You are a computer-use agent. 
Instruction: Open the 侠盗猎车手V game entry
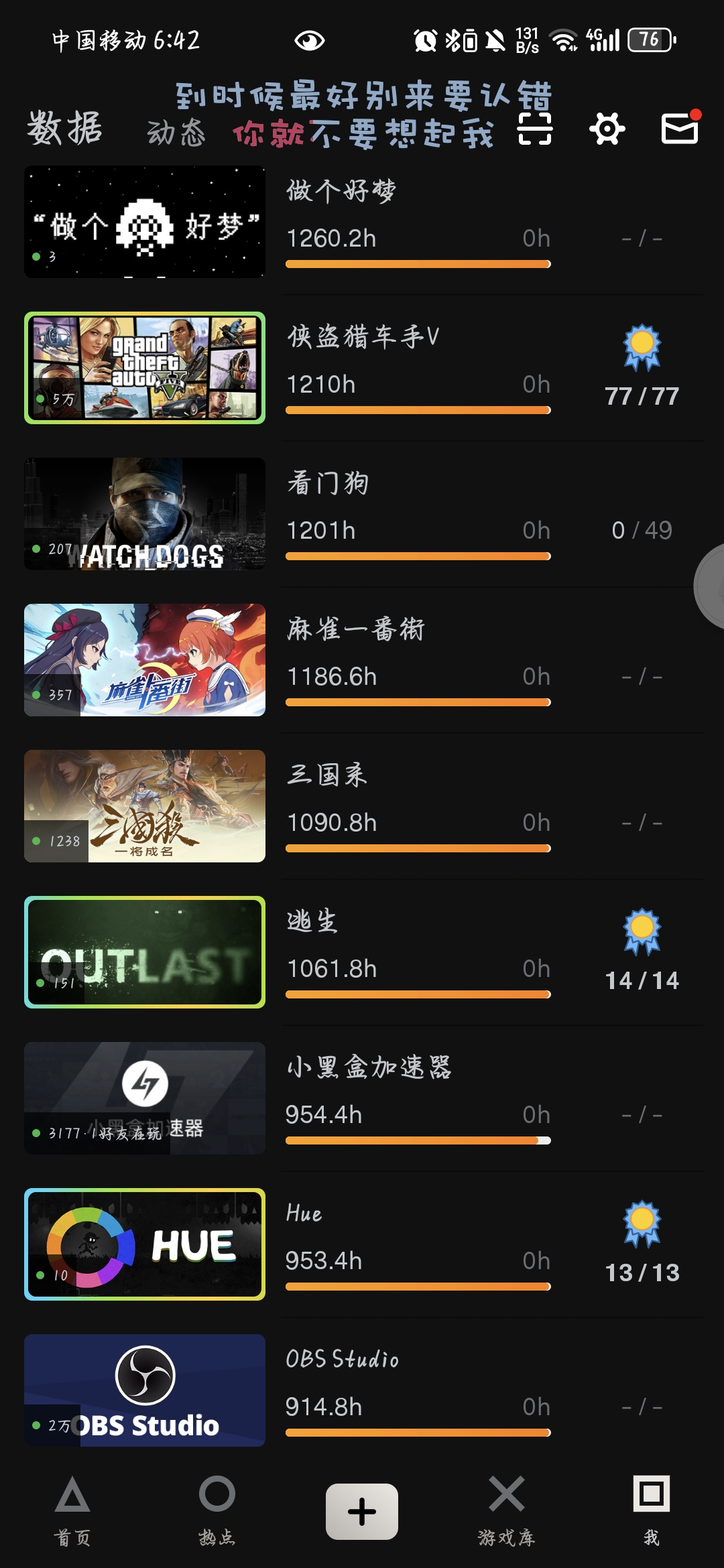point(362,368)
